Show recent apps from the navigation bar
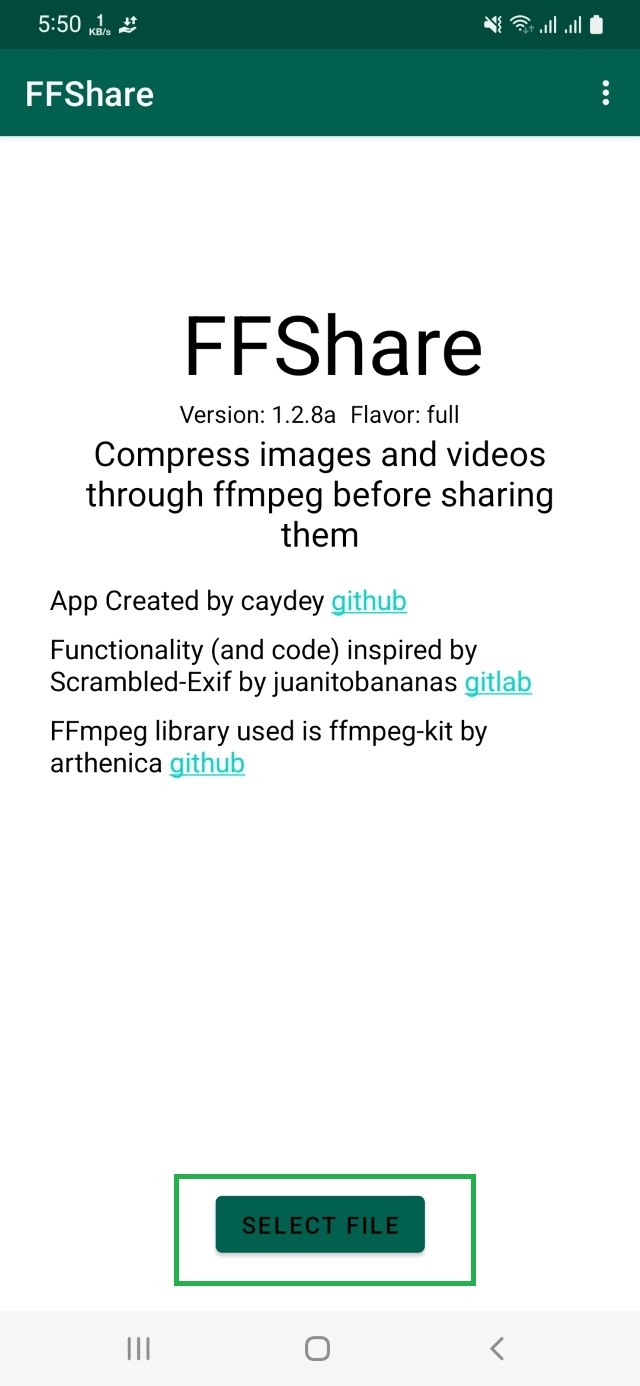 coord(139,1348)
